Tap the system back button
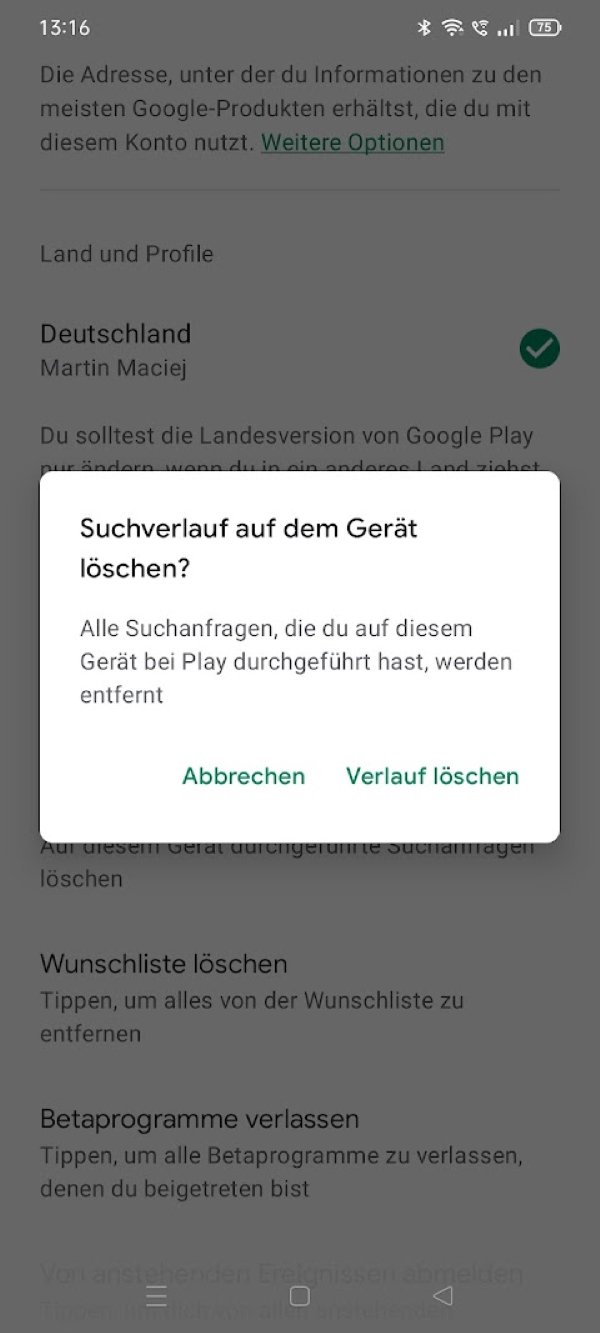Image resolution: width=600 pixels, height=1333 pixels. [443, 1296]
